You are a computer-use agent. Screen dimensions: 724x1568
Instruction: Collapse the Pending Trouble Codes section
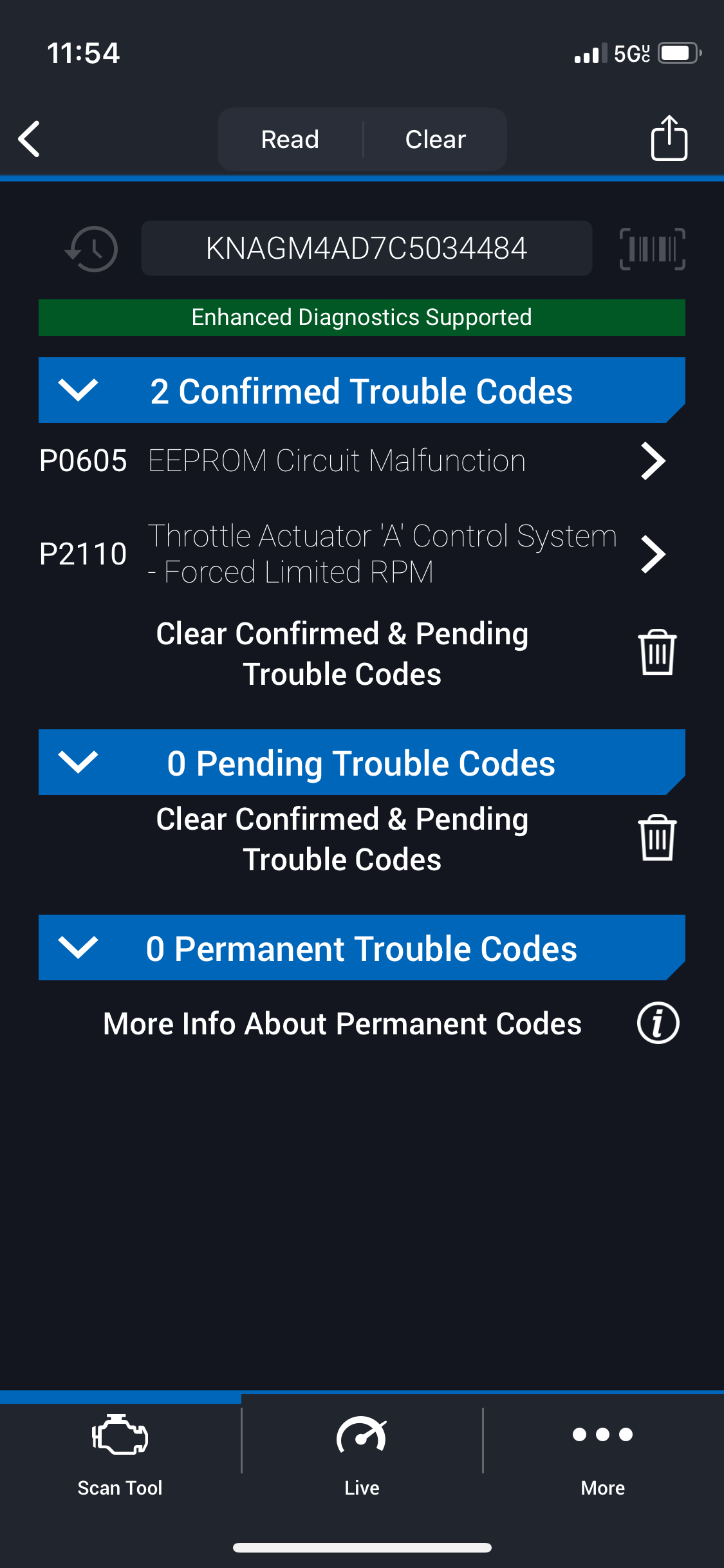[x=78, y=762]
